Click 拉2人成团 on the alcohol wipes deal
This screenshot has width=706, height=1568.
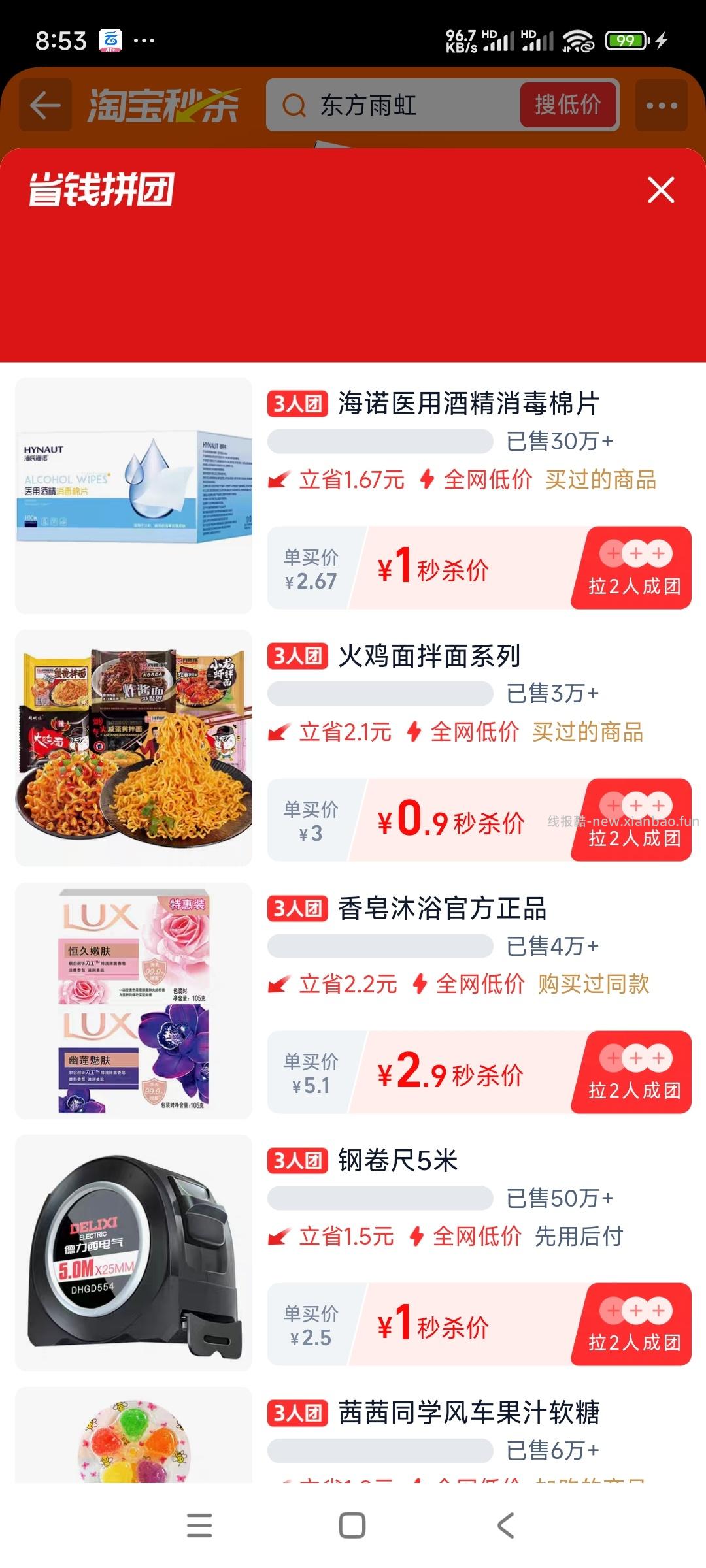(630, 568)
